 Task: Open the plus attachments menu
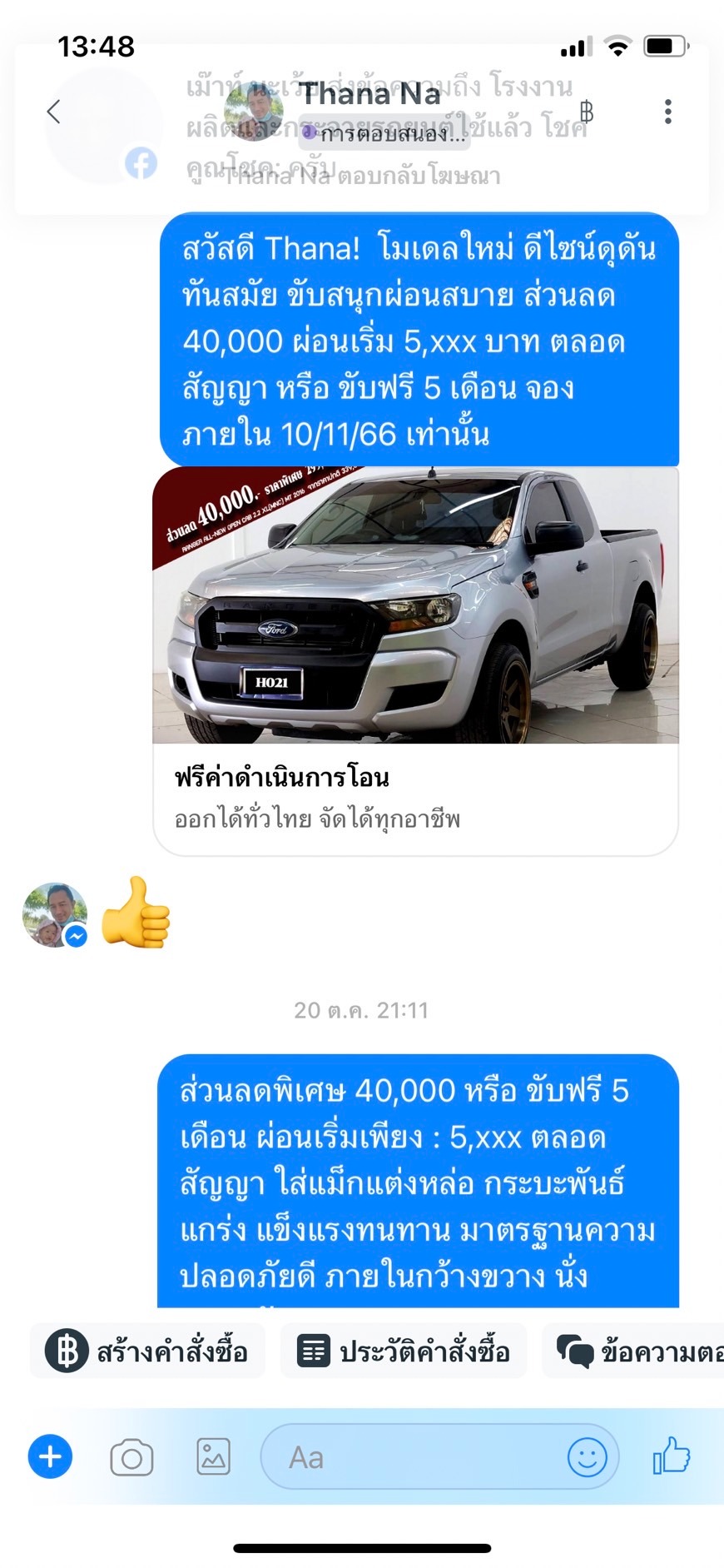[50, 1457]
